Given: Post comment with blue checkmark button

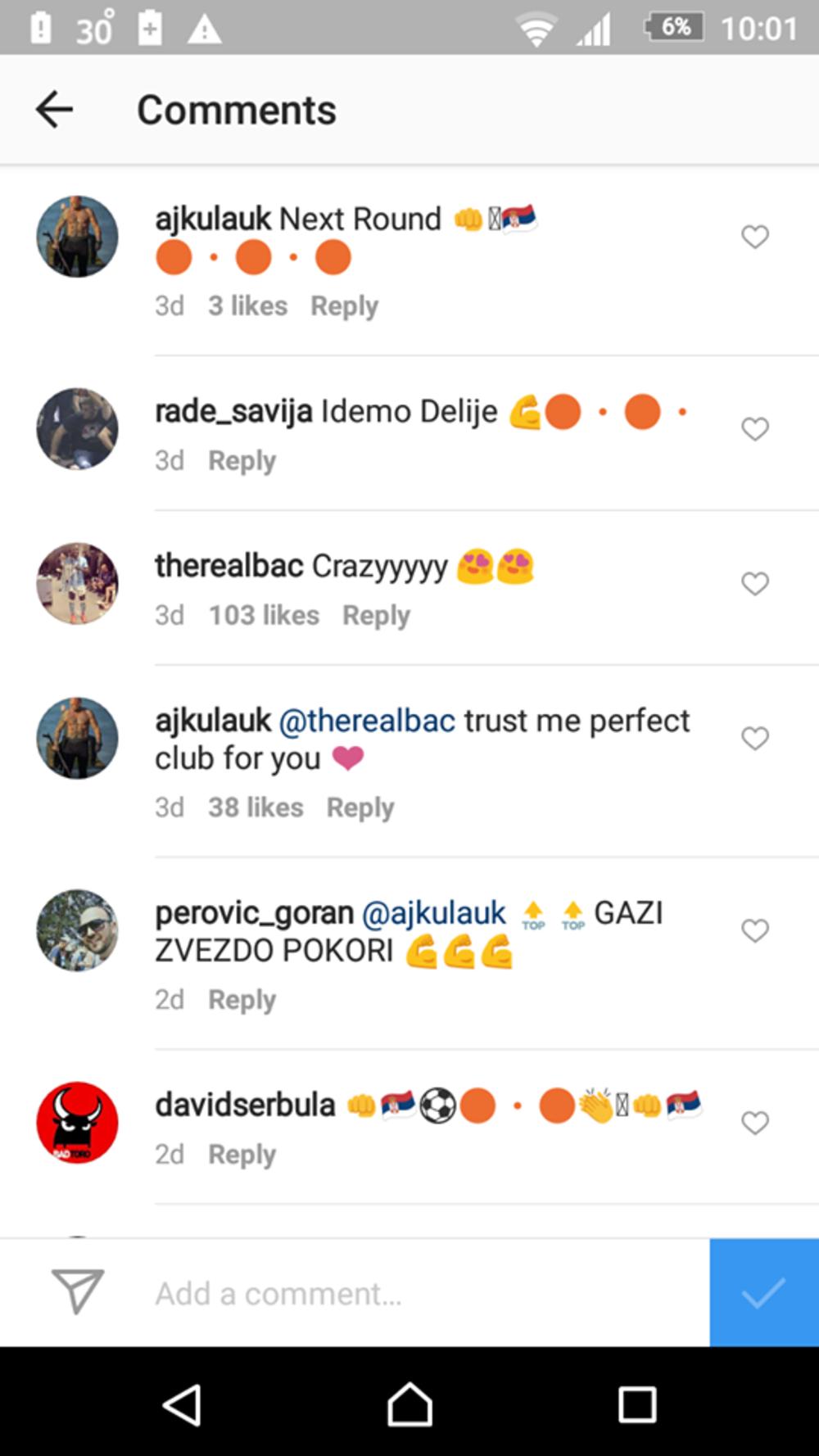Looking at the screenshot, I should [763, 1293].
